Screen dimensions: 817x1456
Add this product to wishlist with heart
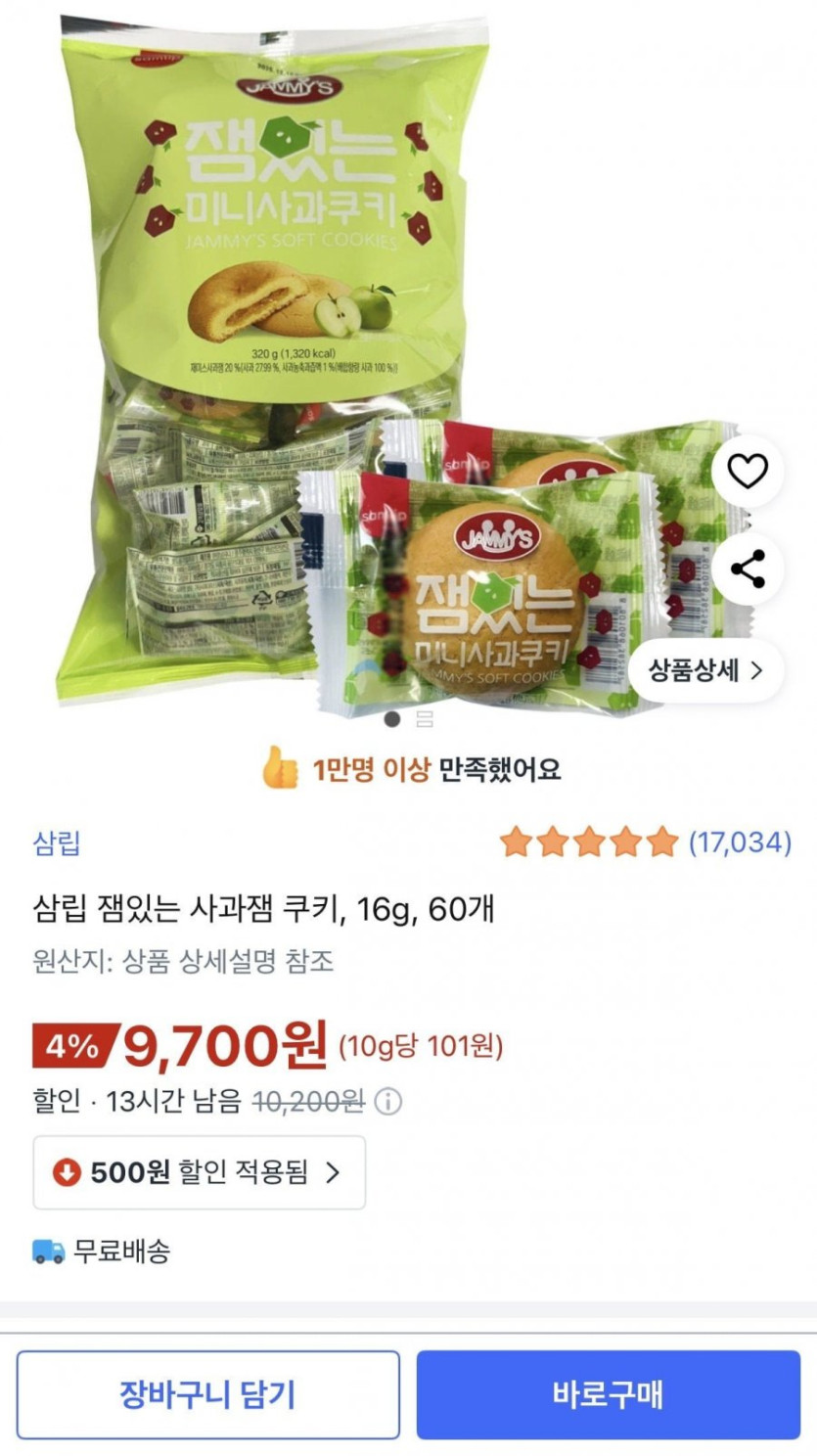748,472
